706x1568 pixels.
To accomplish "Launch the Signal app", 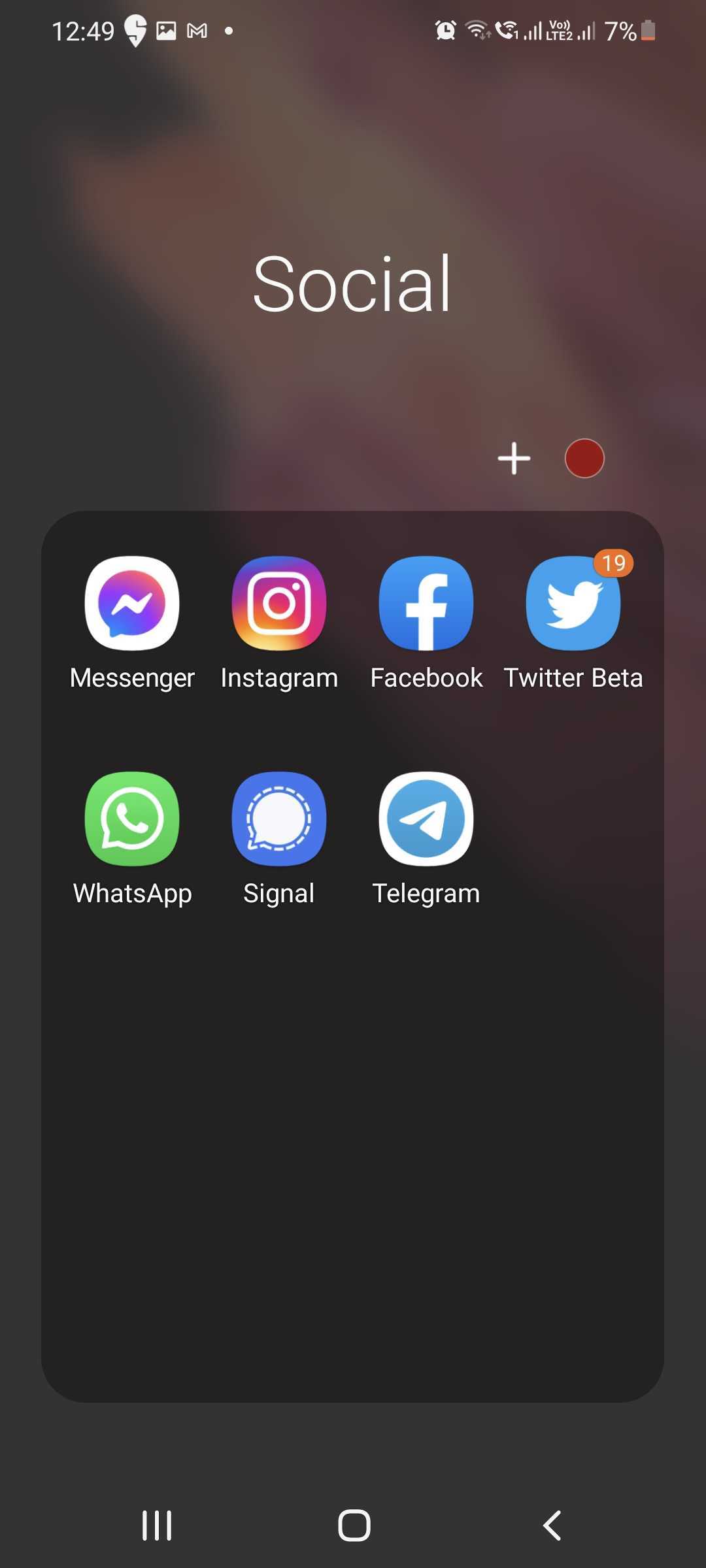I will pyautogui.click(x=279, y=819).
